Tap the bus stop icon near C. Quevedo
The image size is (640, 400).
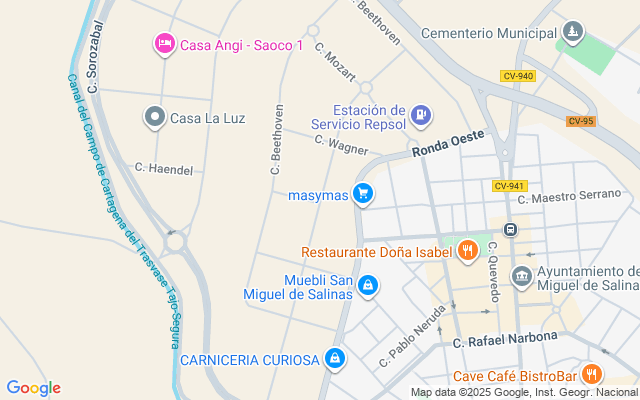(x=511, y=229)
